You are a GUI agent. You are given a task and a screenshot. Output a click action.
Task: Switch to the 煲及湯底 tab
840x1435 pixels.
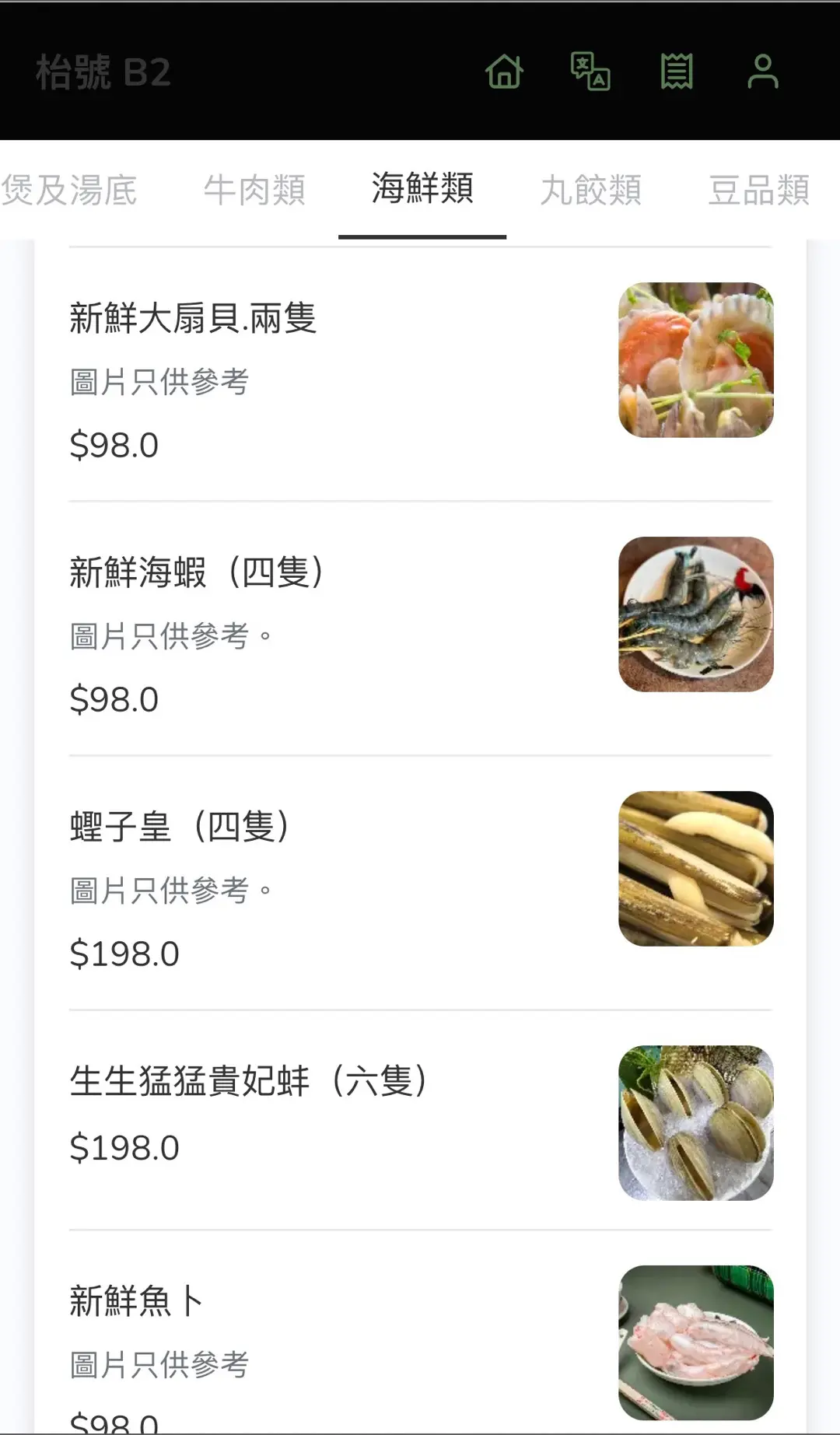pyautogui.click(x=68, y=191)
